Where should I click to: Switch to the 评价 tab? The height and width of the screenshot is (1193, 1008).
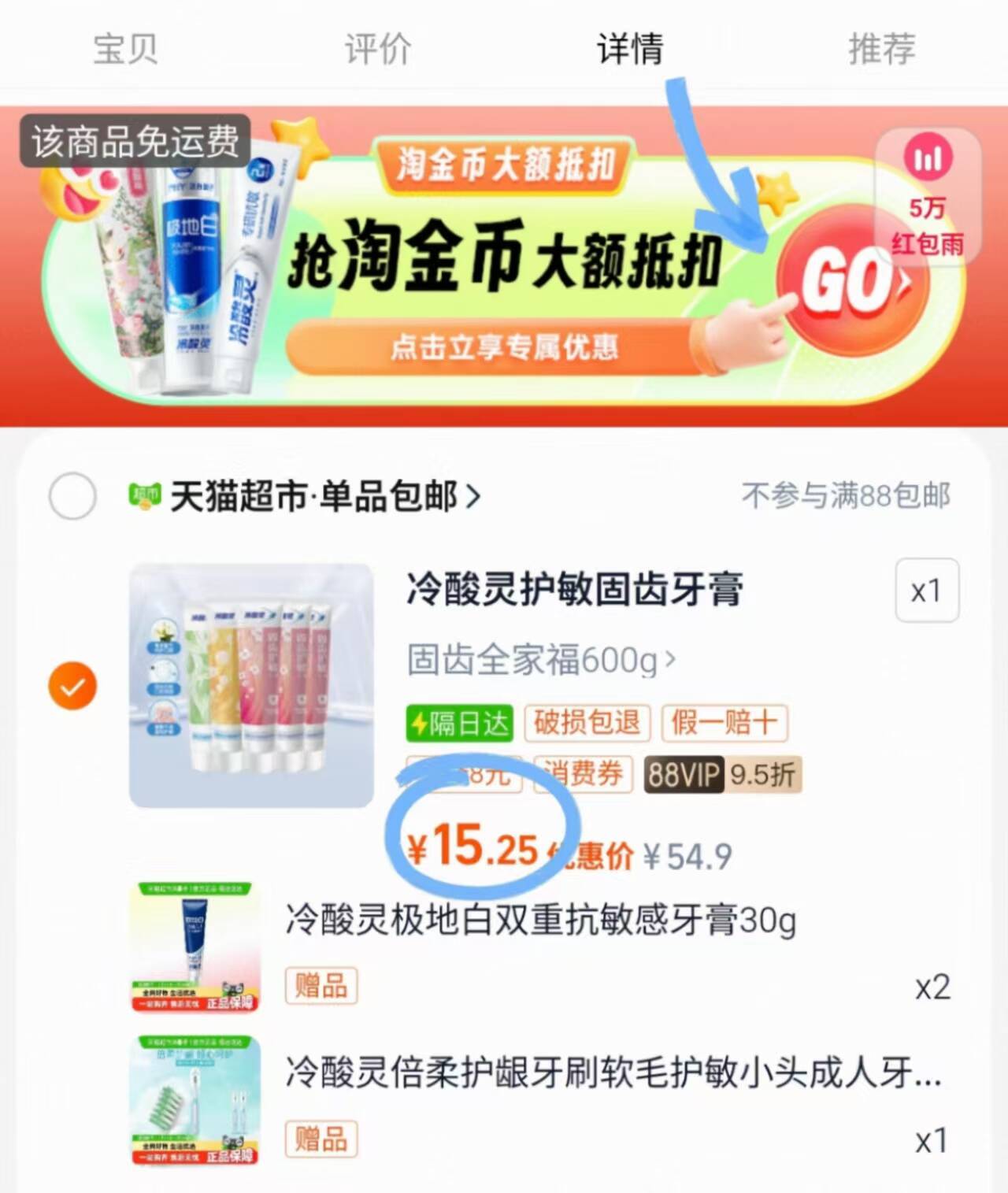pyautogui.click(x=375, y=48)
